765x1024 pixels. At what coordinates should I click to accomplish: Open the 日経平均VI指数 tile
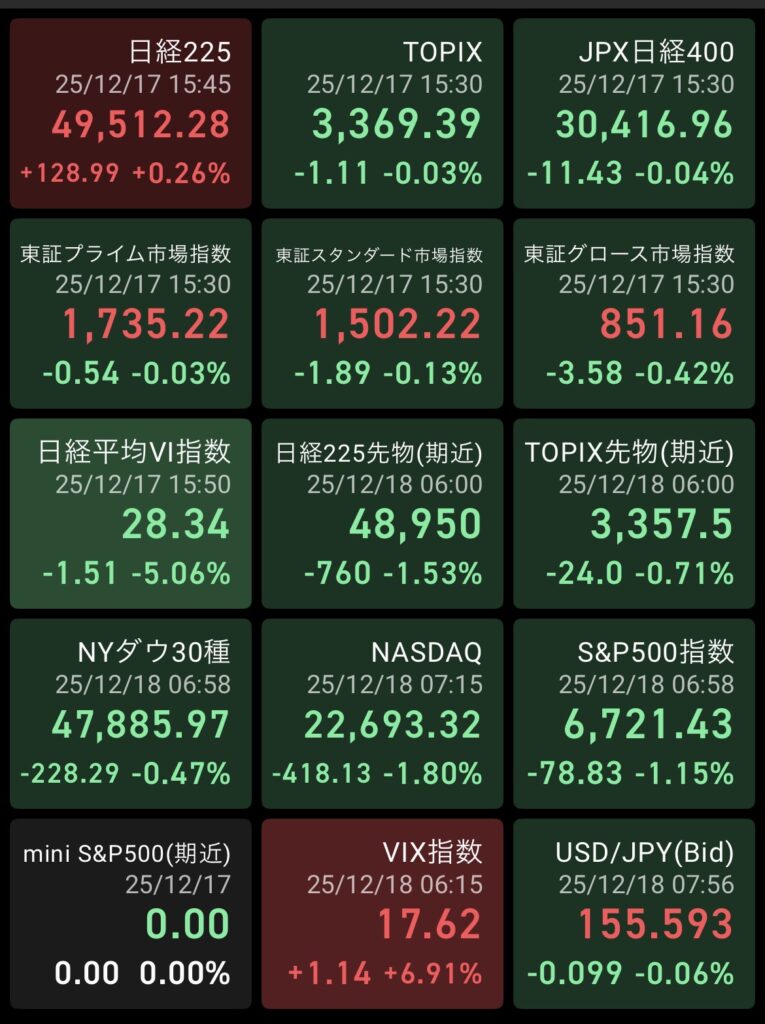(130, 513)
